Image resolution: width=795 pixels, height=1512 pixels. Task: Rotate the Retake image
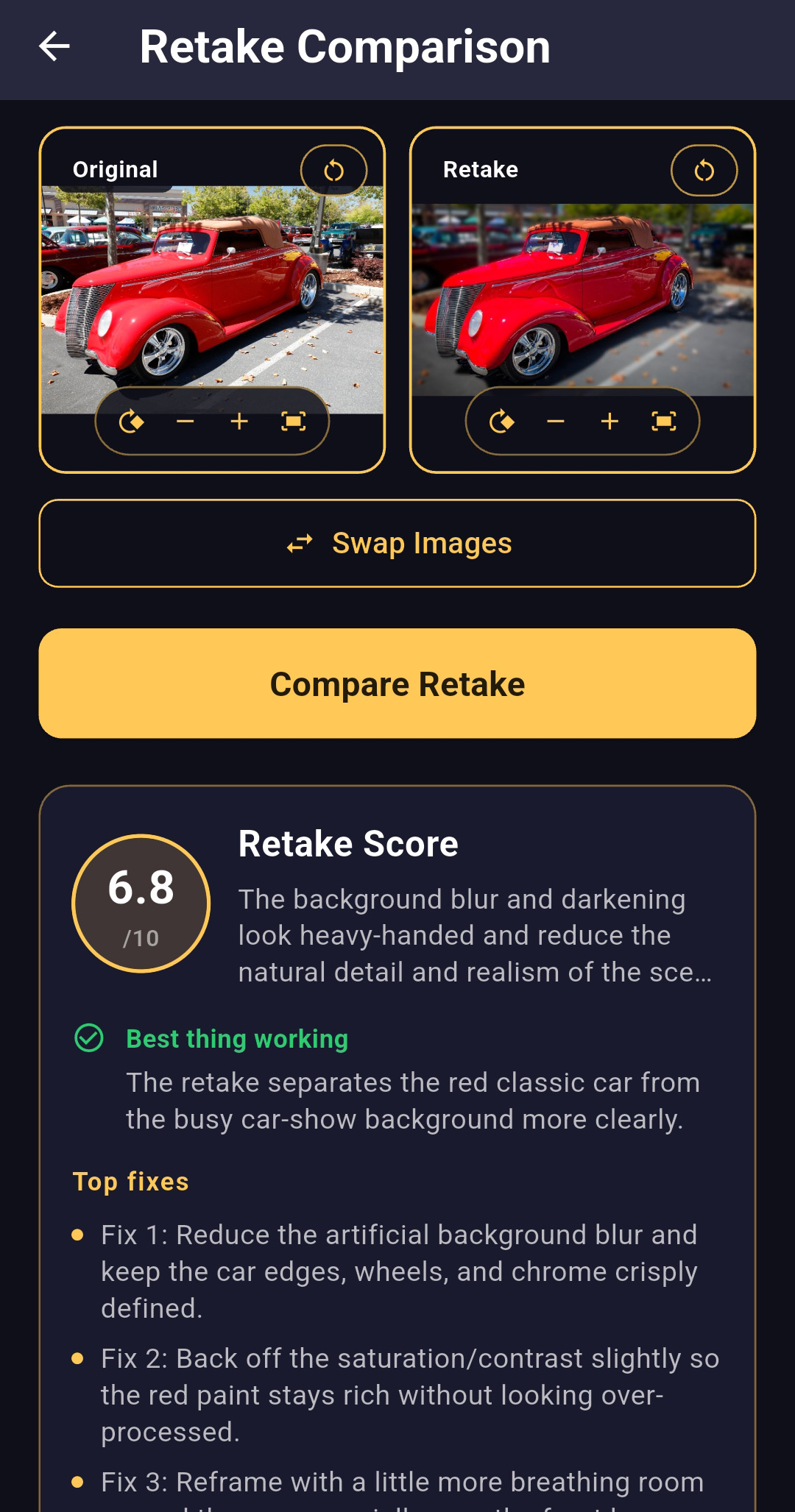pyautogui.click(x=501, y=422)
